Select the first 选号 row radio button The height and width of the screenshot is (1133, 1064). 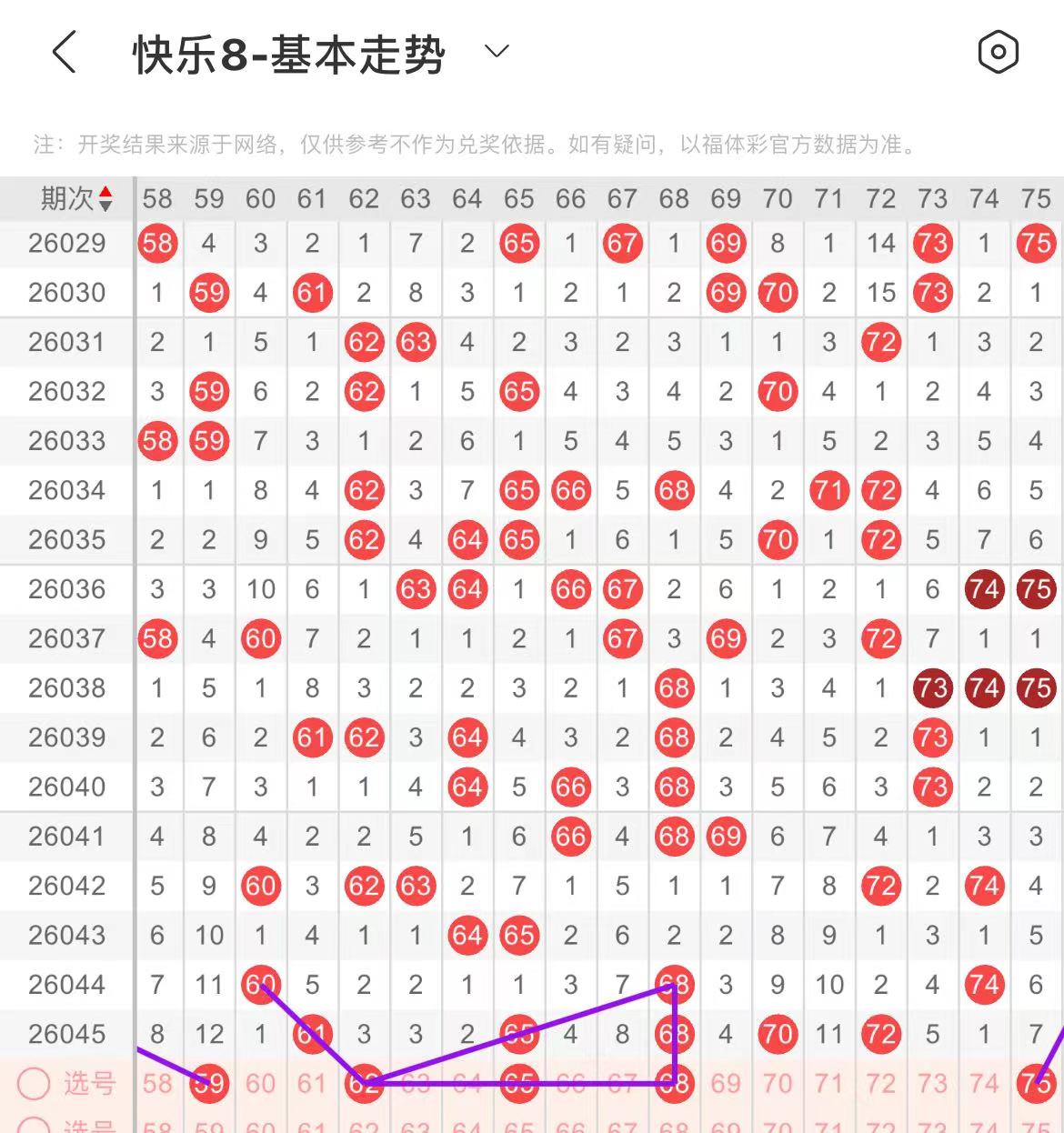click(34, 1083)
